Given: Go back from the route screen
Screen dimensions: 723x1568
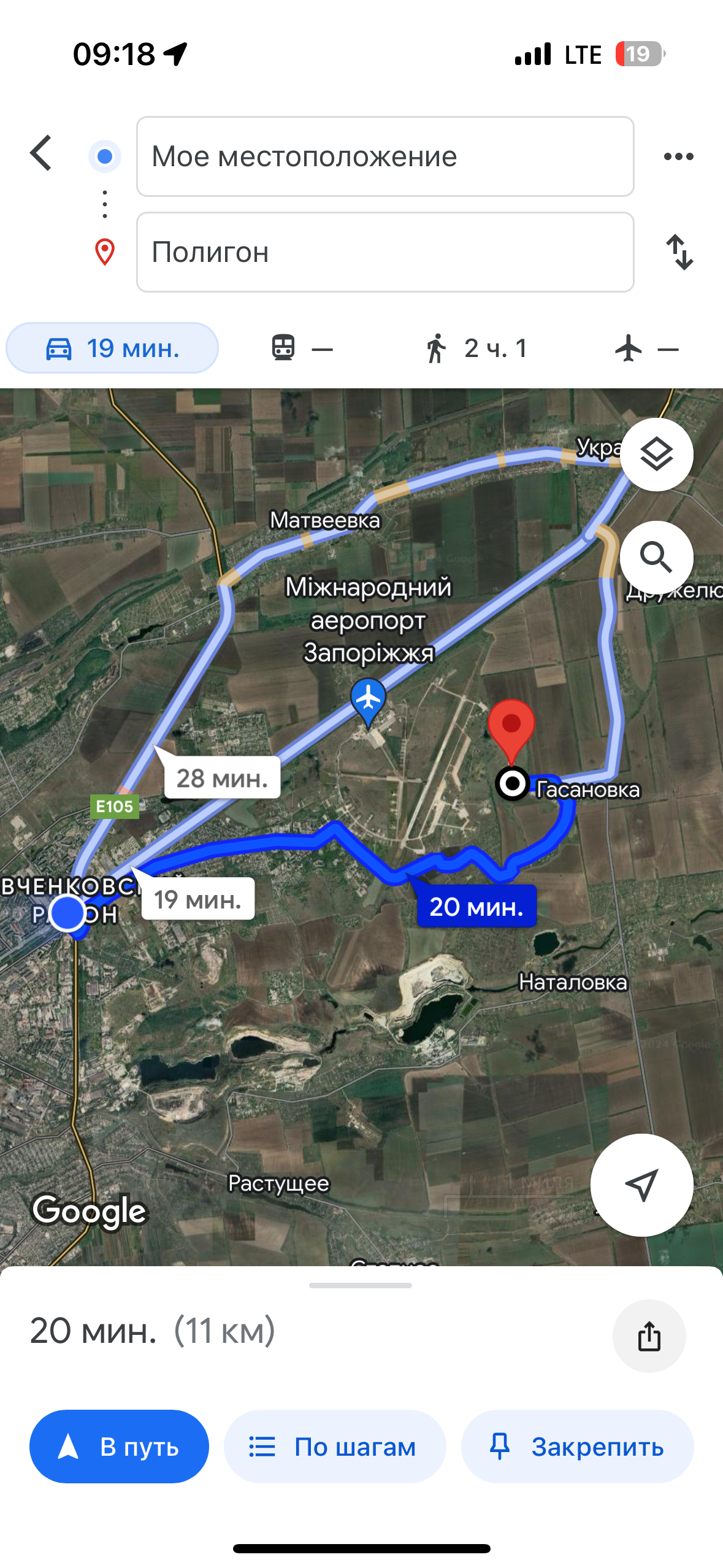Looking at the screenshot, I should tap(41, 153).
